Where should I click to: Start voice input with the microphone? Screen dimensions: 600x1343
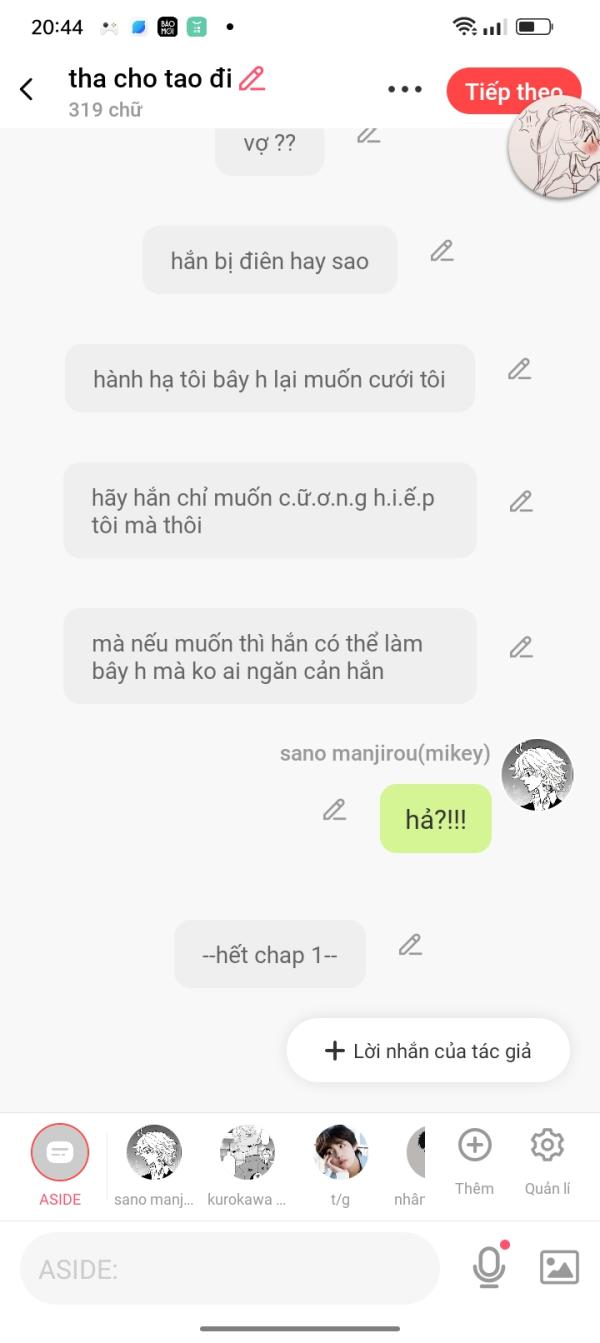489,1266
